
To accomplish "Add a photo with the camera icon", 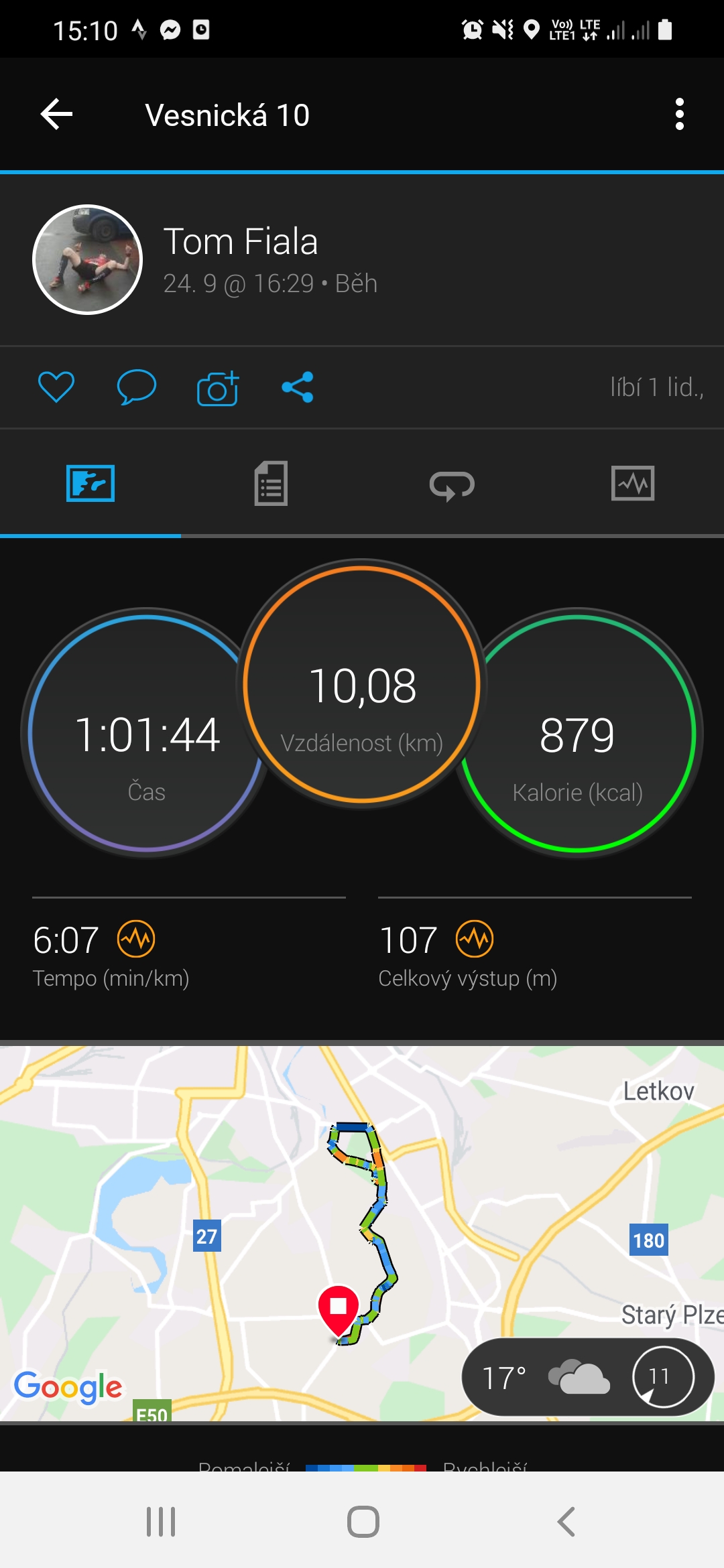I will coord(218,388).
